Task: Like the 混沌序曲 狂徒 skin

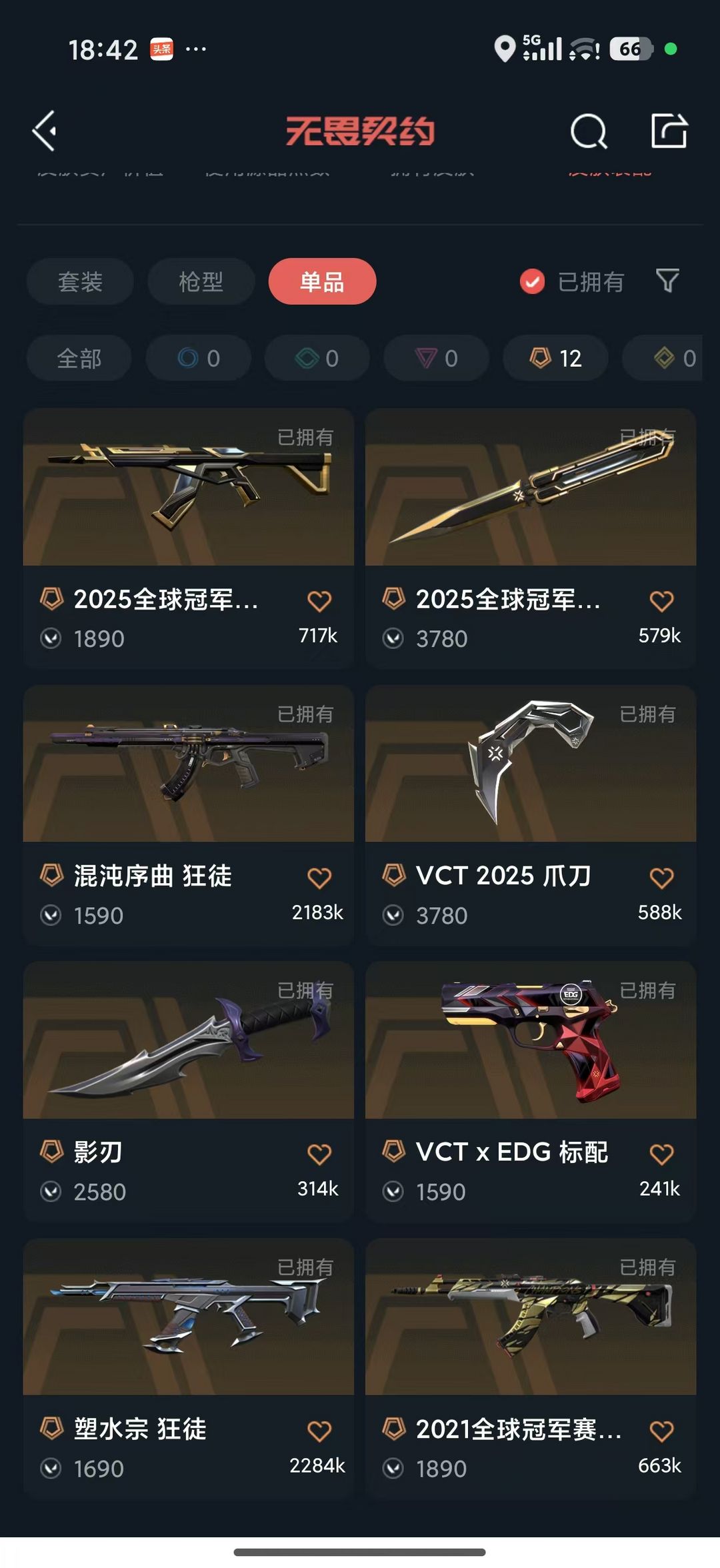Action: 319,878
